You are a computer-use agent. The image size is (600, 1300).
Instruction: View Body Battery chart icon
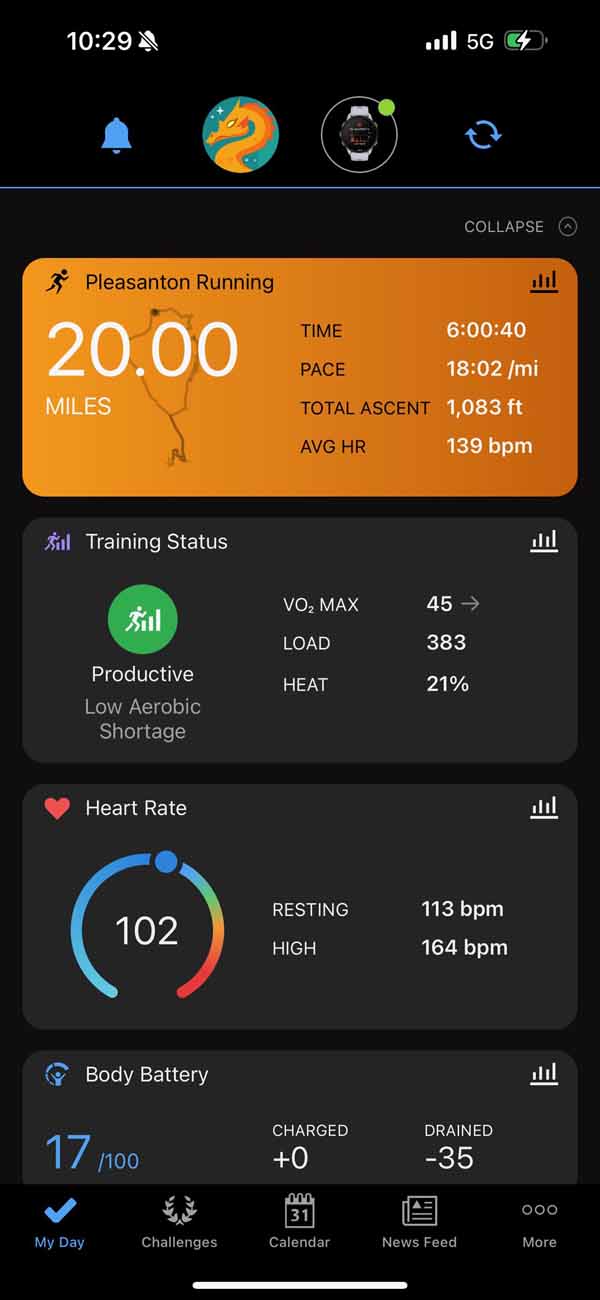point(544,1075)
